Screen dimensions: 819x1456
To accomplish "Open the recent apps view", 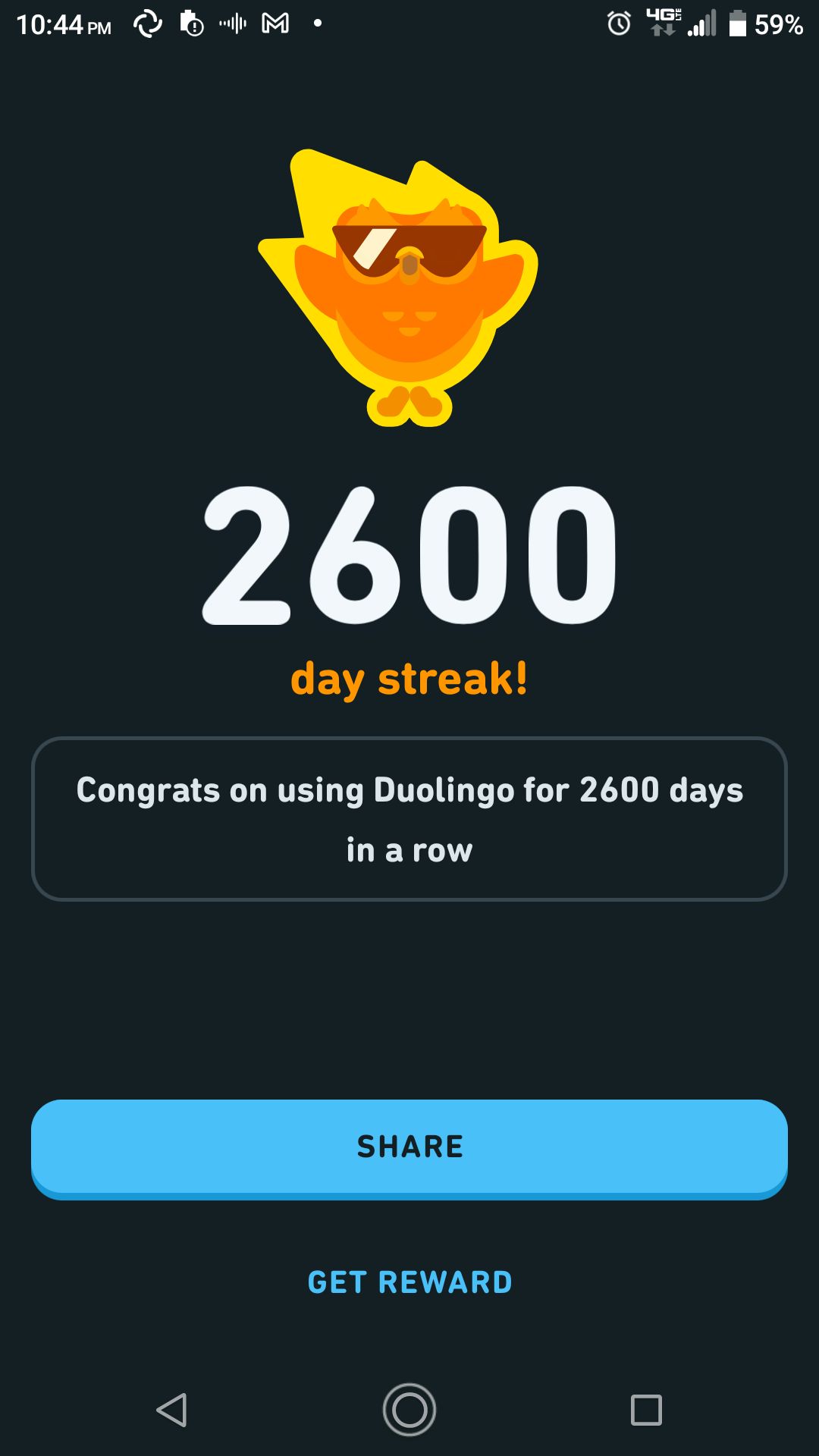I will coord(646,1410).
